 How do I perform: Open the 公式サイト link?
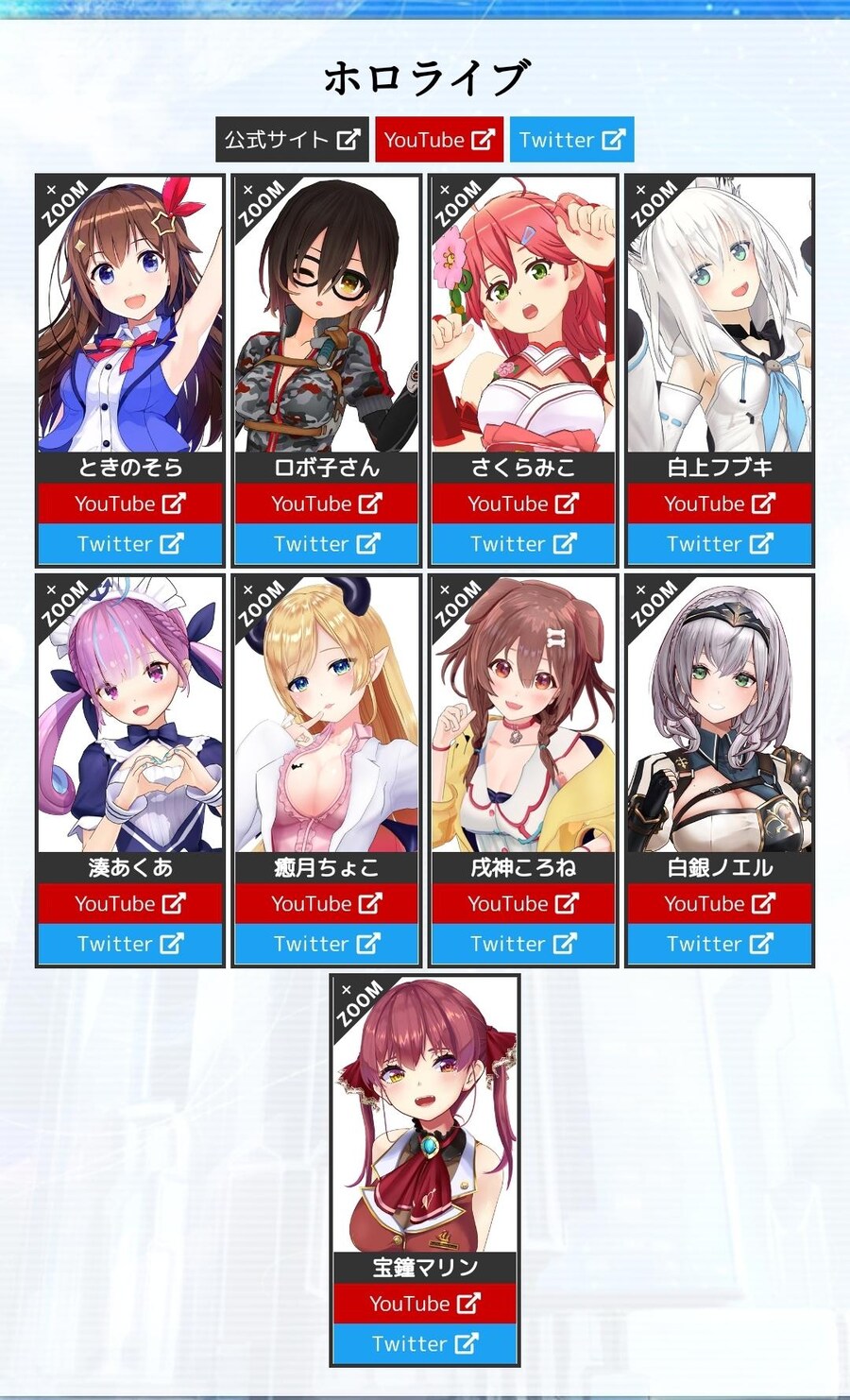click(x=292, y=140)
